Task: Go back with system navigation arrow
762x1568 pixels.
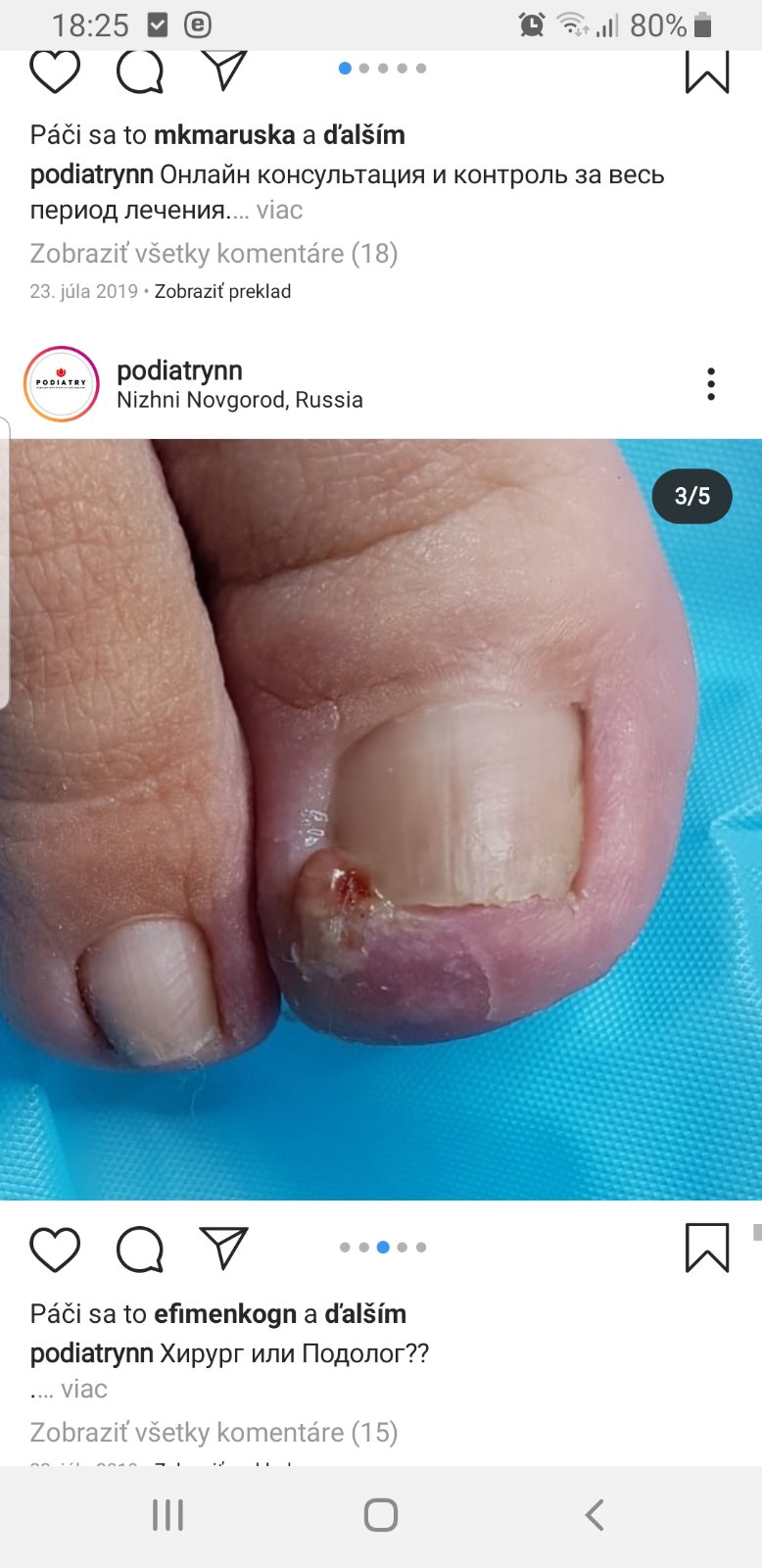Action: pos(594,1515)
